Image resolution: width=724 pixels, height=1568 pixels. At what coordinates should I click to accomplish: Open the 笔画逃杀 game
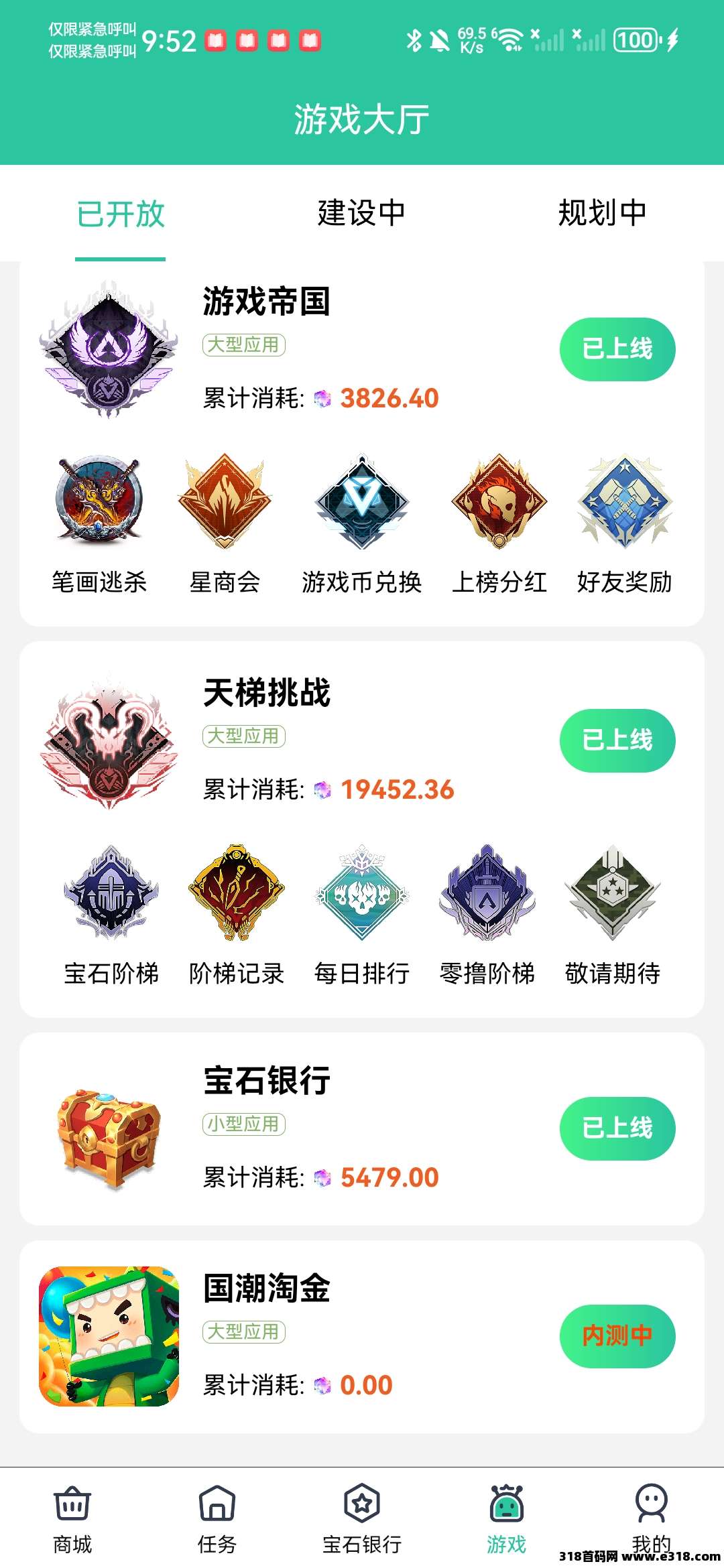tap(99, 523)
